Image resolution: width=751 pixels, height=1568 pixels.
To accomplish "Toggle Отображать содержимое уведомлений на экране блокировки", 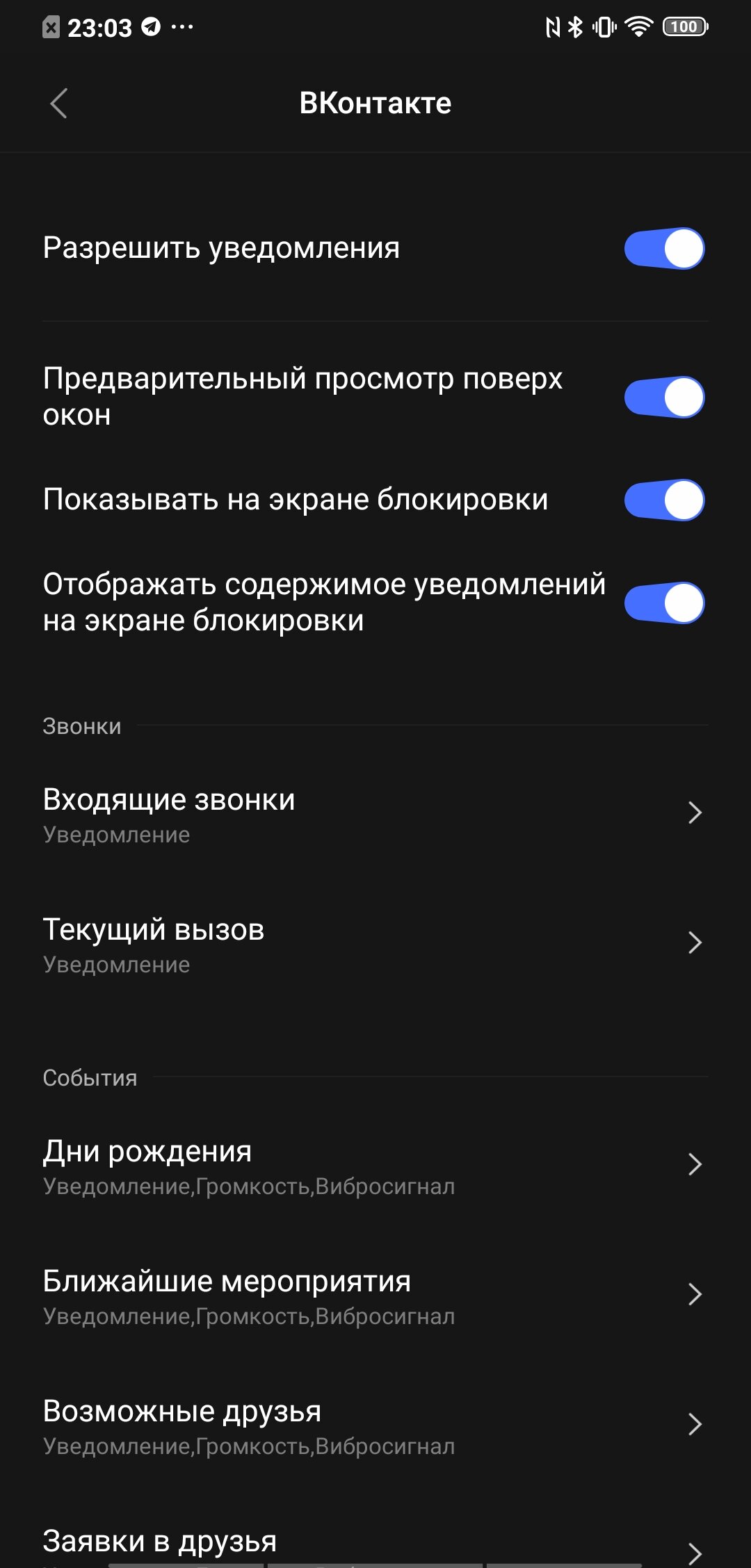I will 664,603.
